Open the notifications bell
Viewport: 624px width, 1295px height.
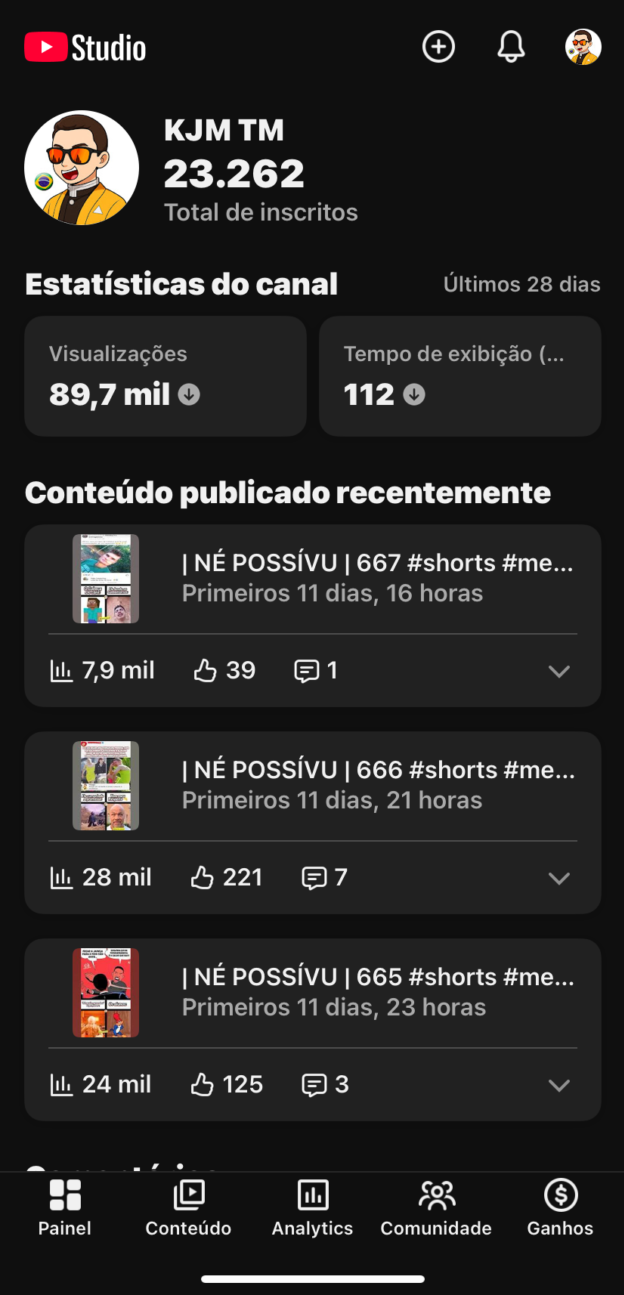pos(511,47)
